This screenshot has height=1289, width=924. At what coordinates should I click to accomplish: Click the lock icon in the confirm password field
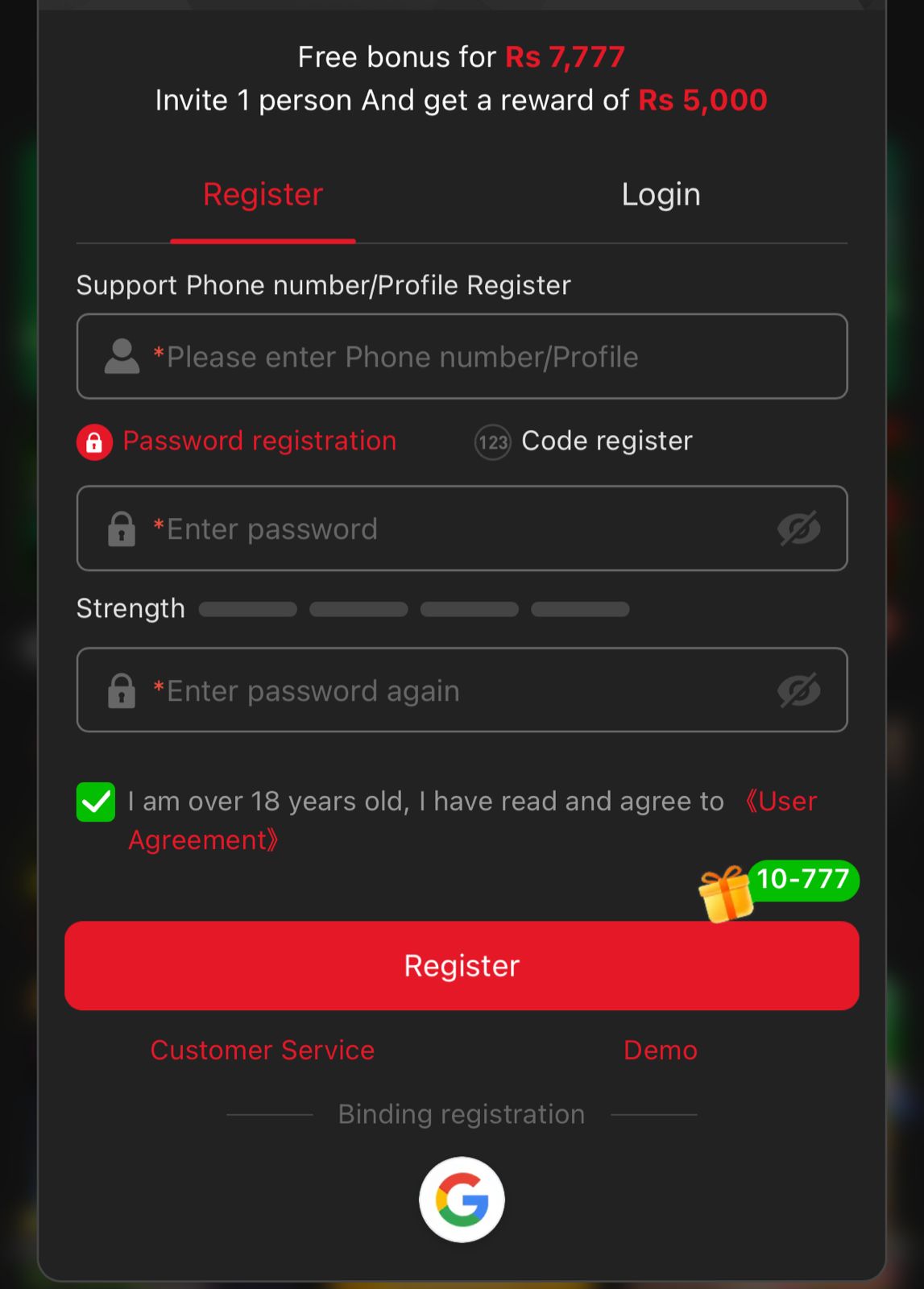tap(120, 690)
